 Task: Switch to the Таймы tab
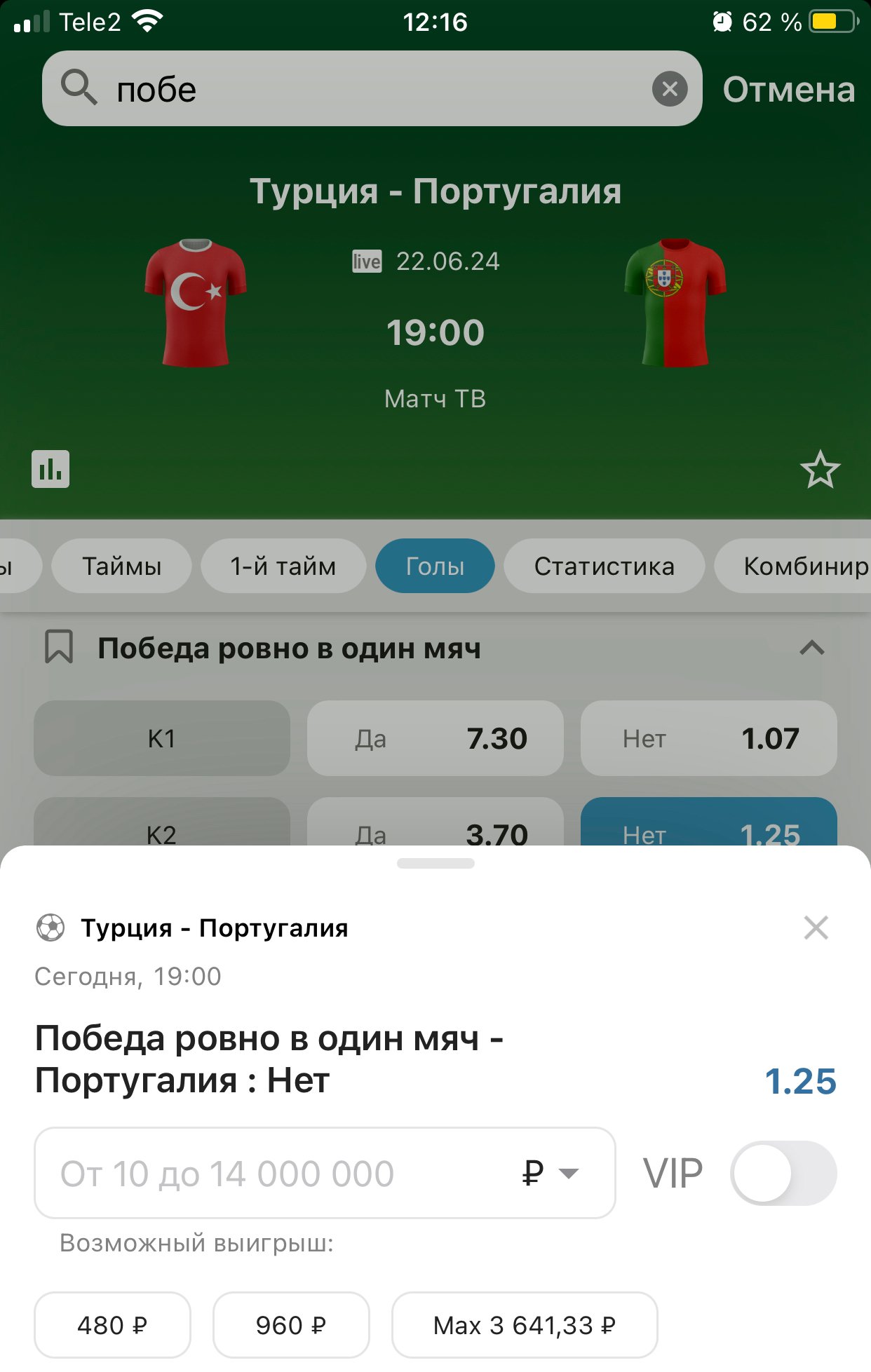coord(122,566)
